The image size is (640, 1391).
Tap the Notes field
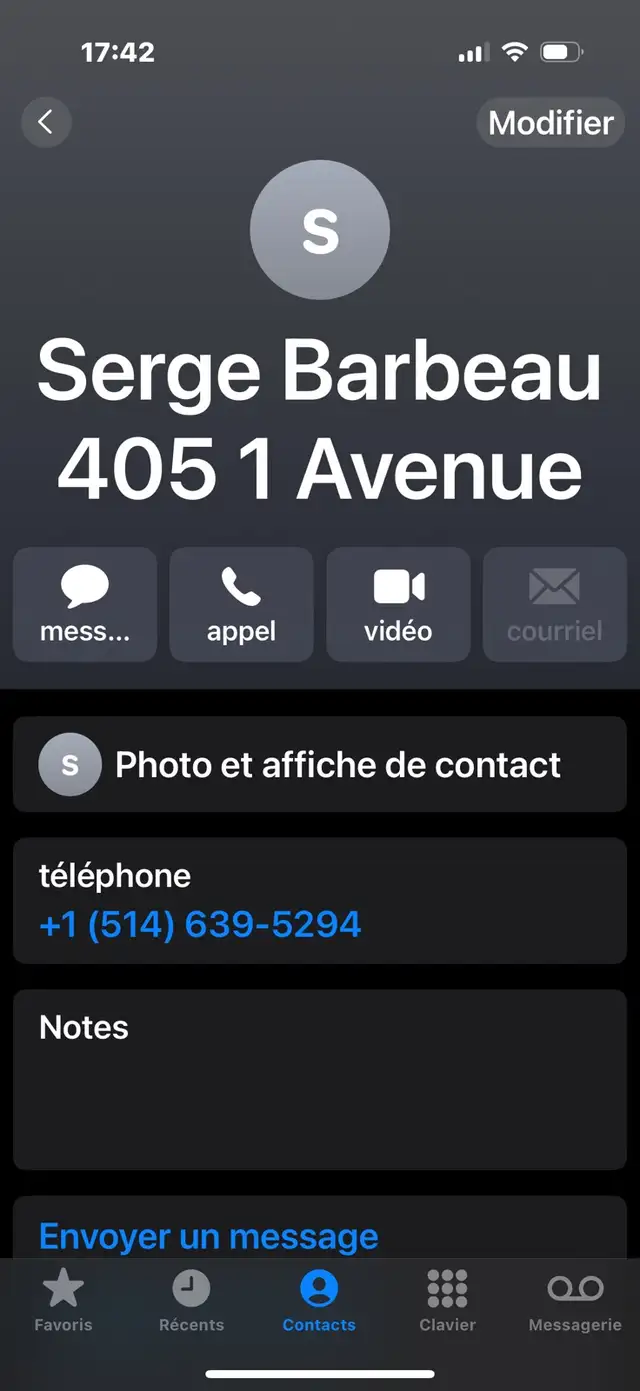pos(320,1080)
